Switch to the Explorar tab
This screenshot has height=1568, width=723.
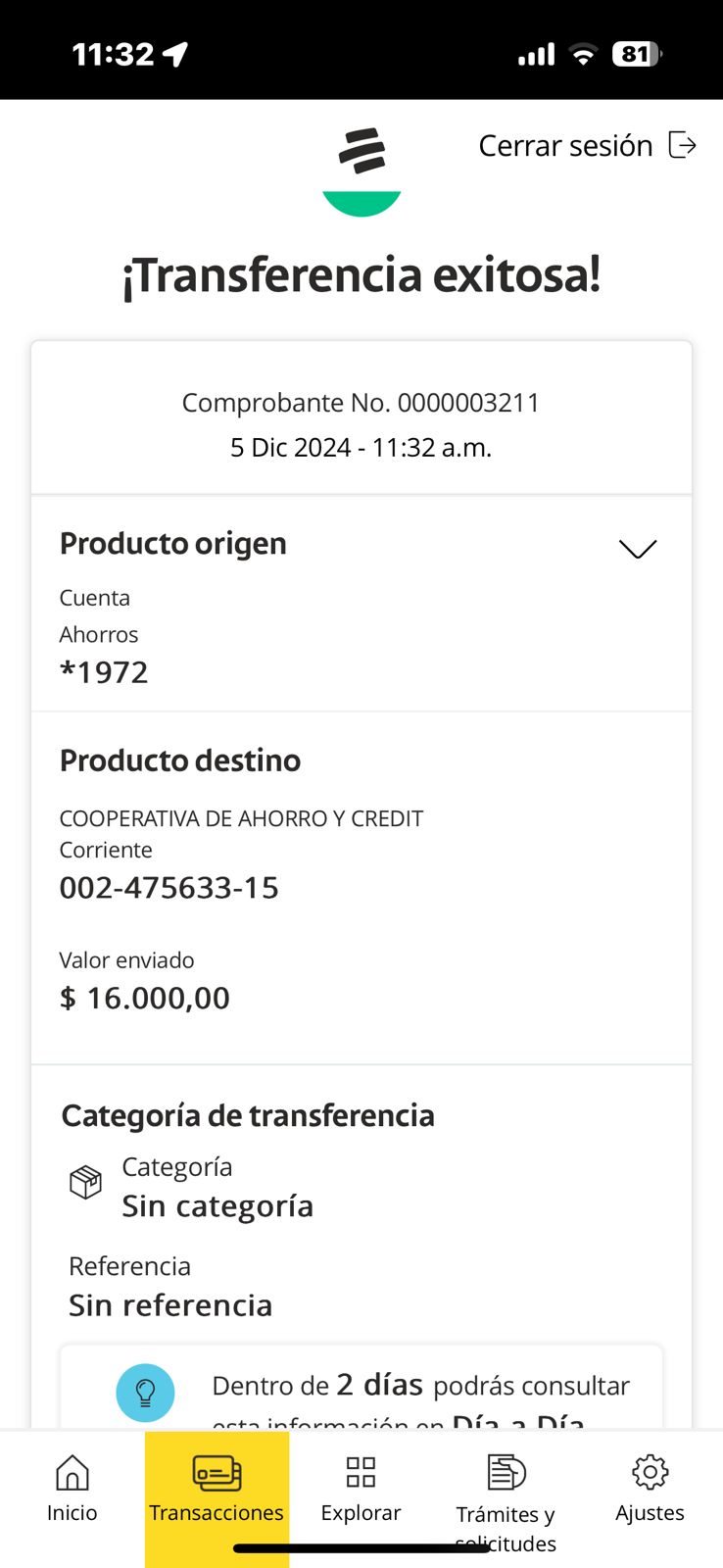click(x=361, y=1489)
